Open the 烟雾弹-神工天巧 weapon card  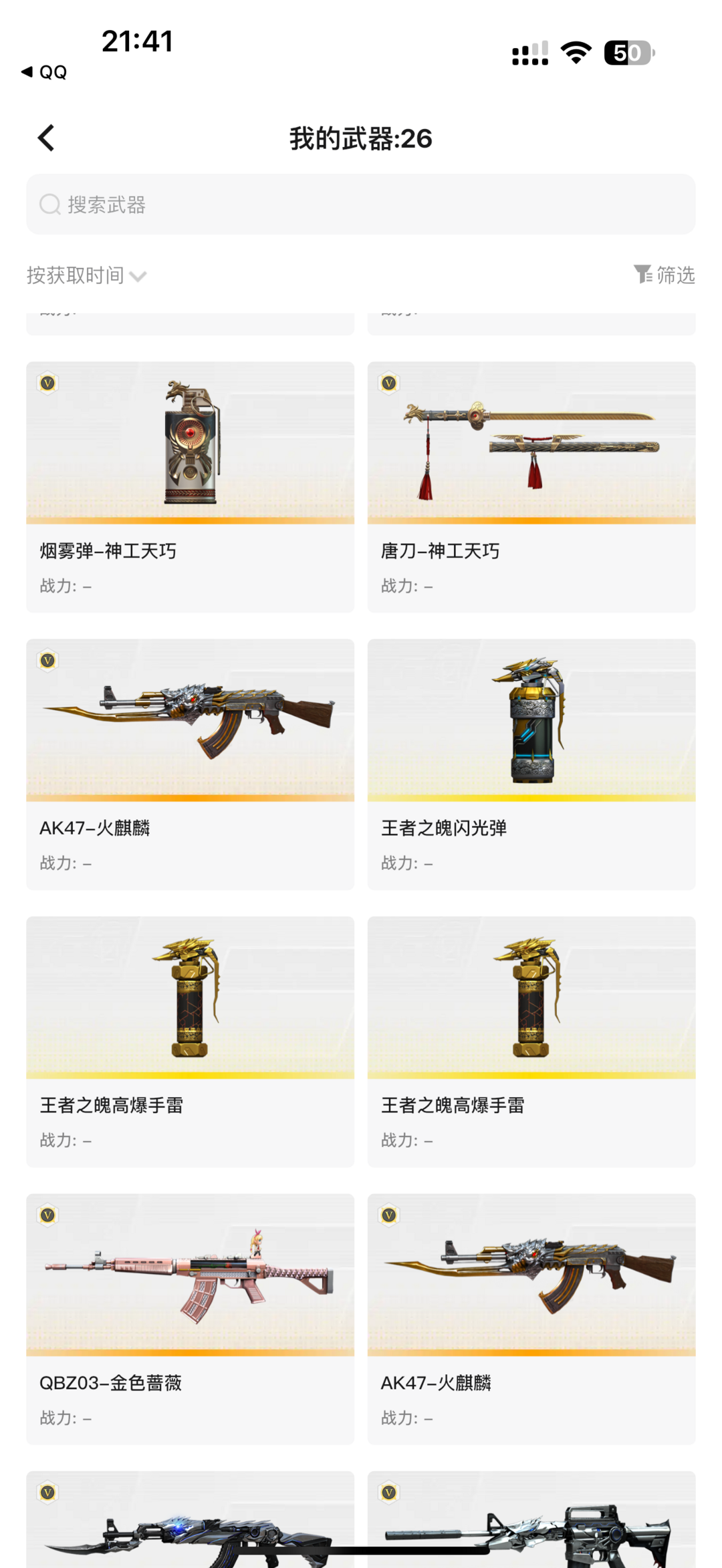(190, 487)
